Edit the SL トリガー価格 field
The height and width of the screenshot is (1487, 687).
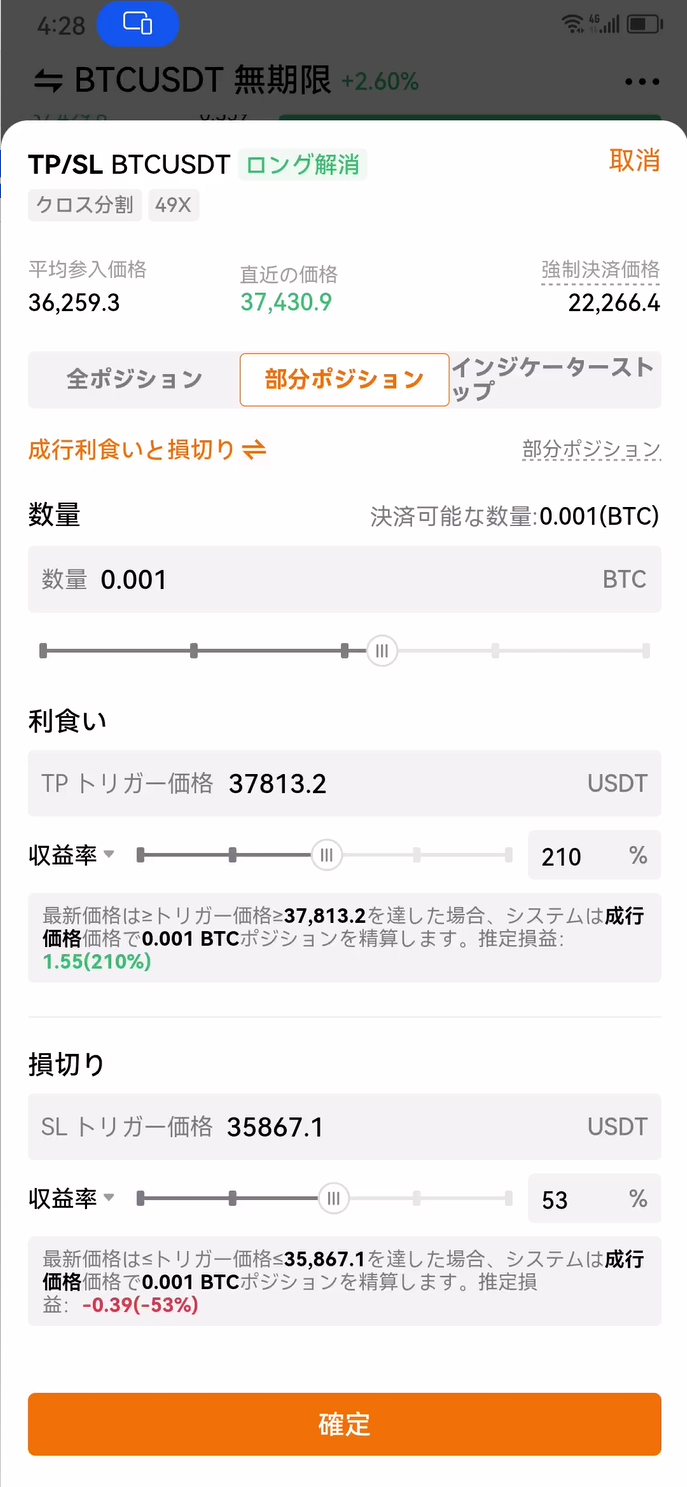(344, 1127)
